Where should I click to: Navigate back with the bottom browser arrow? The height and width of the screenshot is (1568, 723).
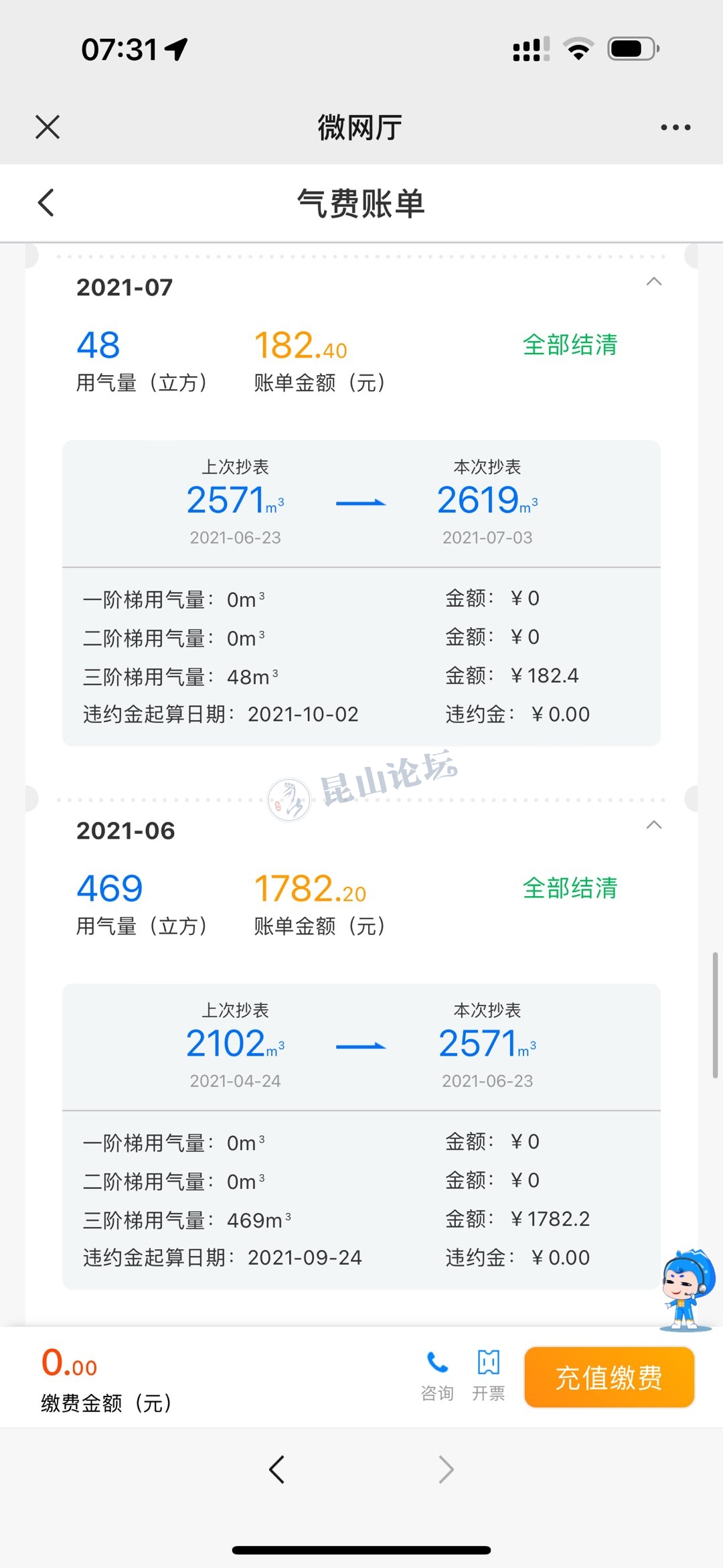click(277, 1470)
